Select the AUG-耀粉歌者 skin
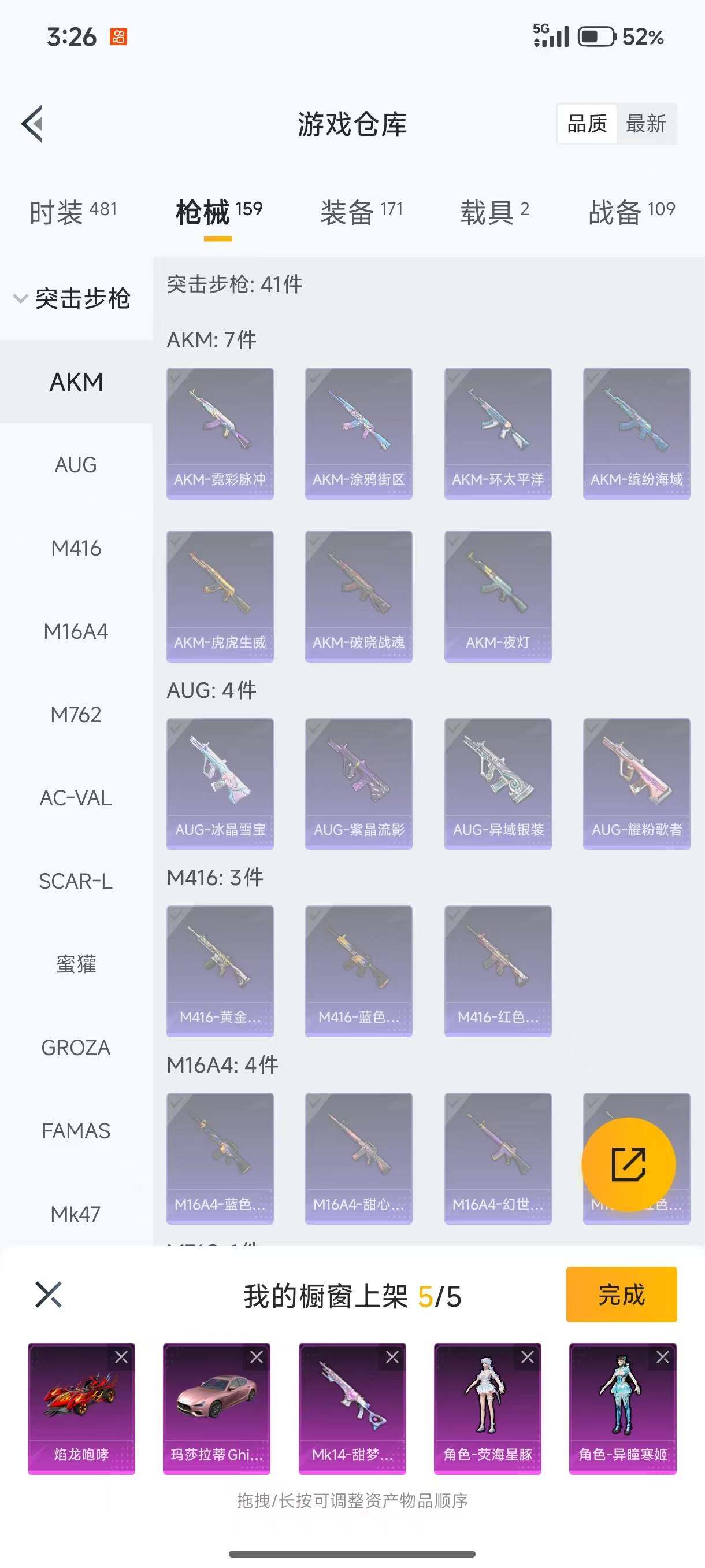The image size is (705, 1568). [x=636, y=783]
